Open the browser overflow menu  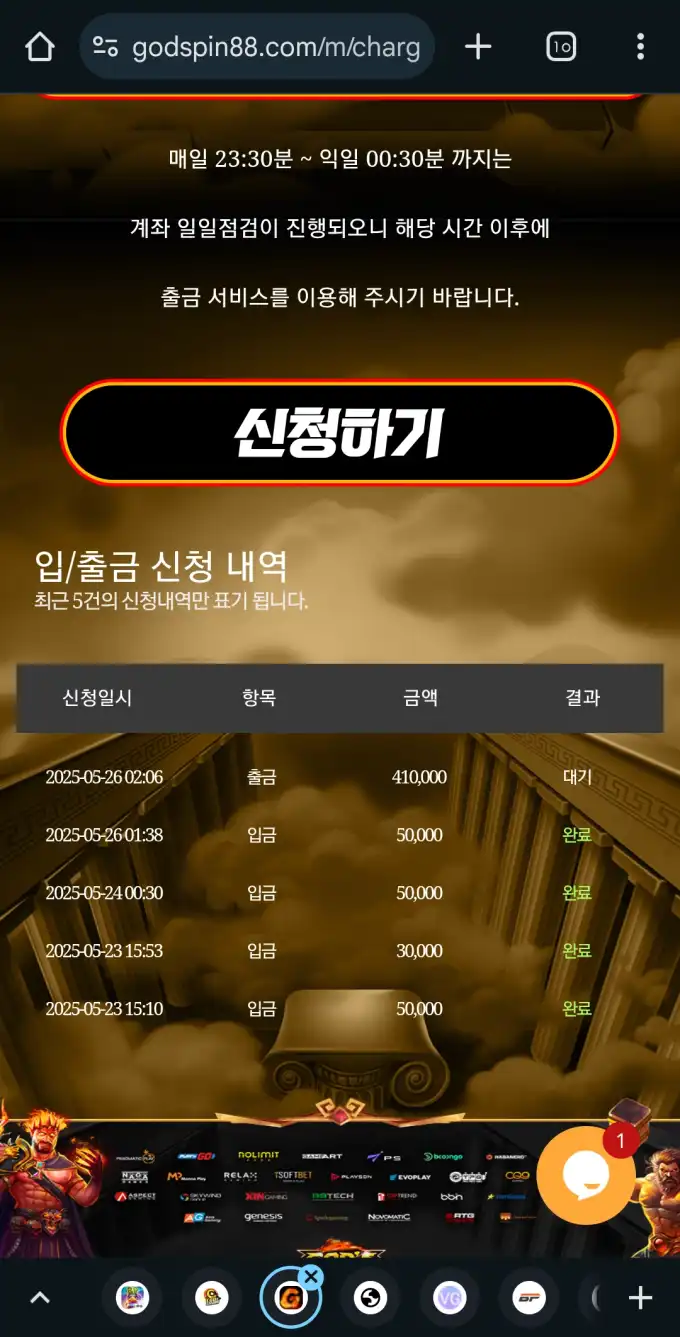(x=640, y=46)
